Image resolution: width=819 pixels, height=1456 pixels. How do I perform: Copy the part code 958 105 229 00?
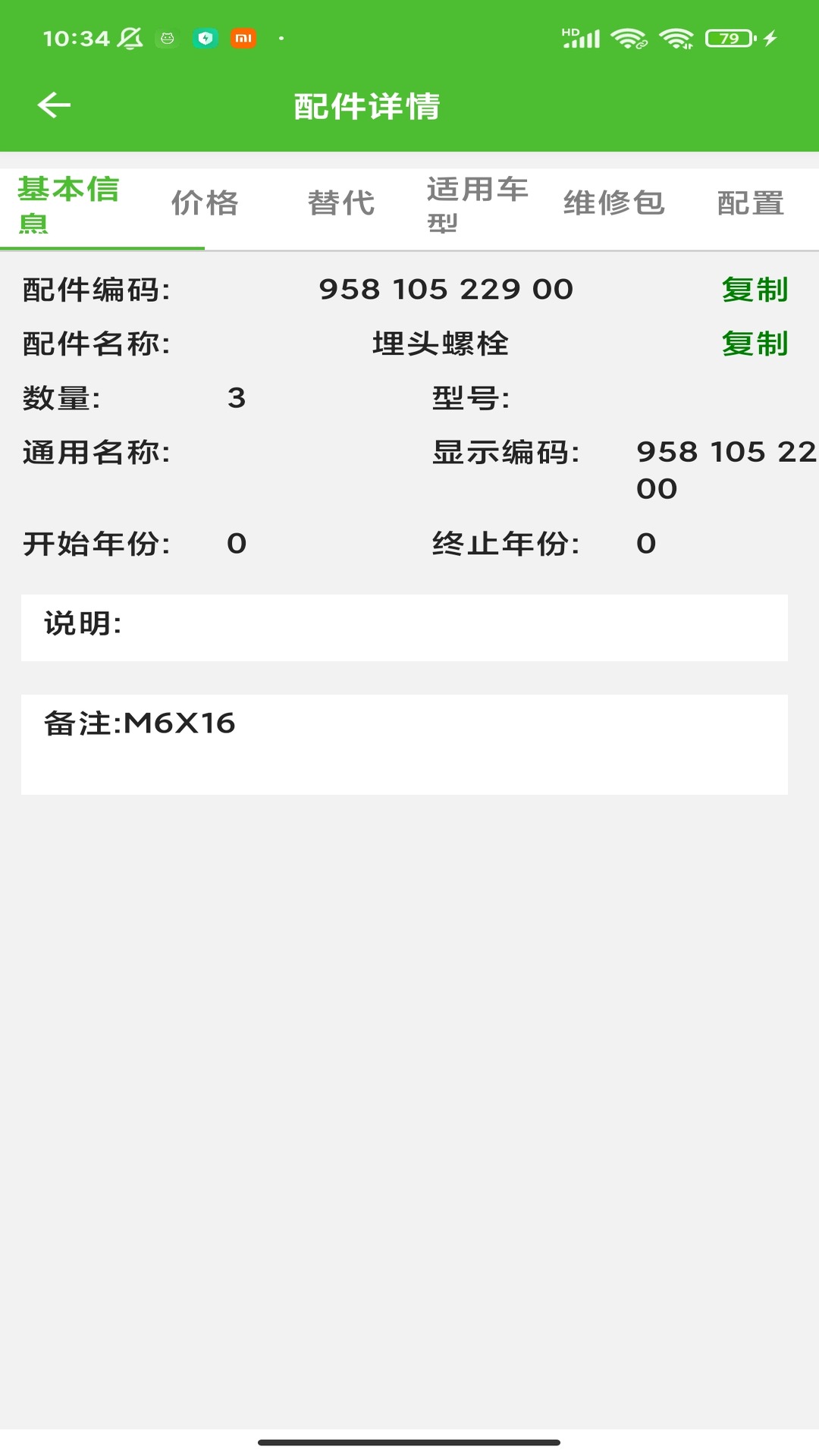coord(755,289)
